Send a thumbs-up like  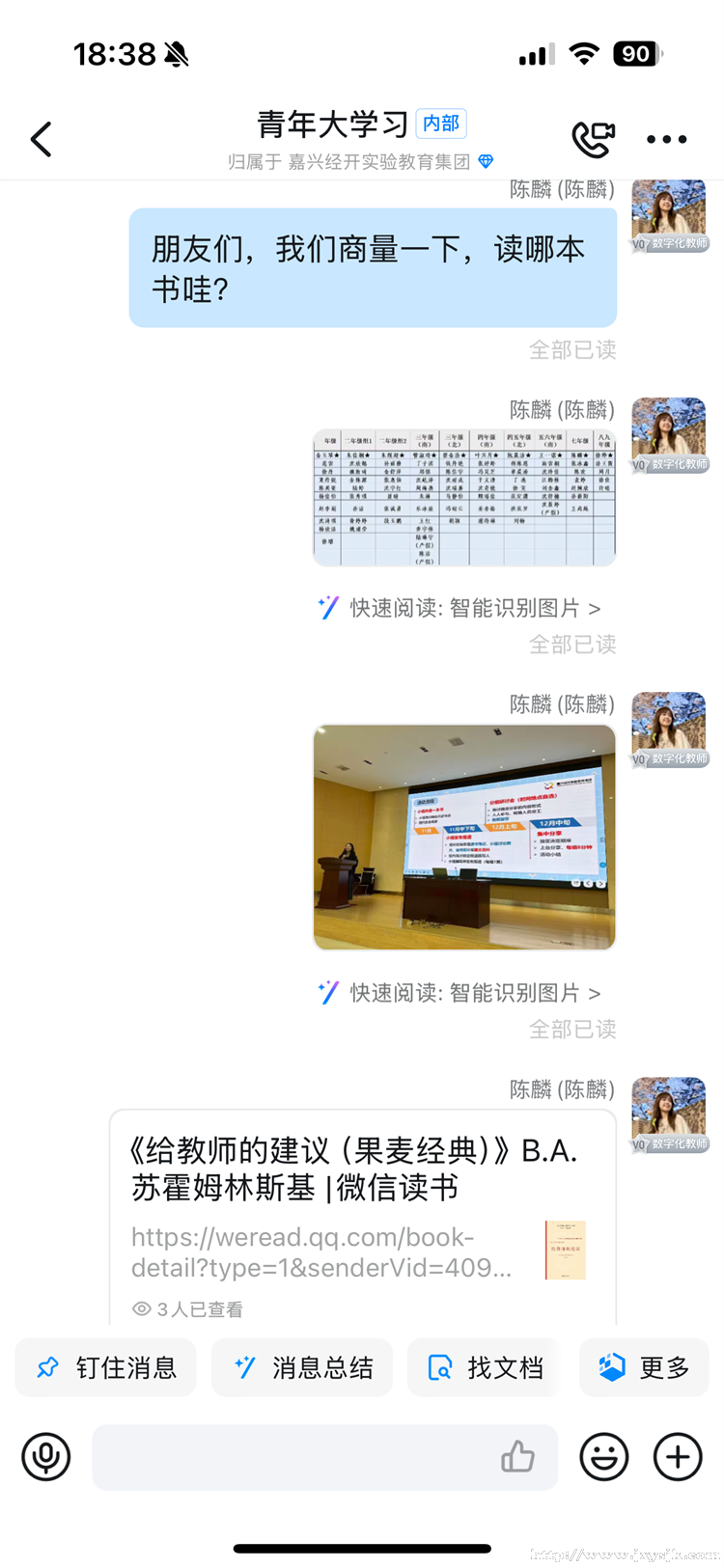(518, 1457)
